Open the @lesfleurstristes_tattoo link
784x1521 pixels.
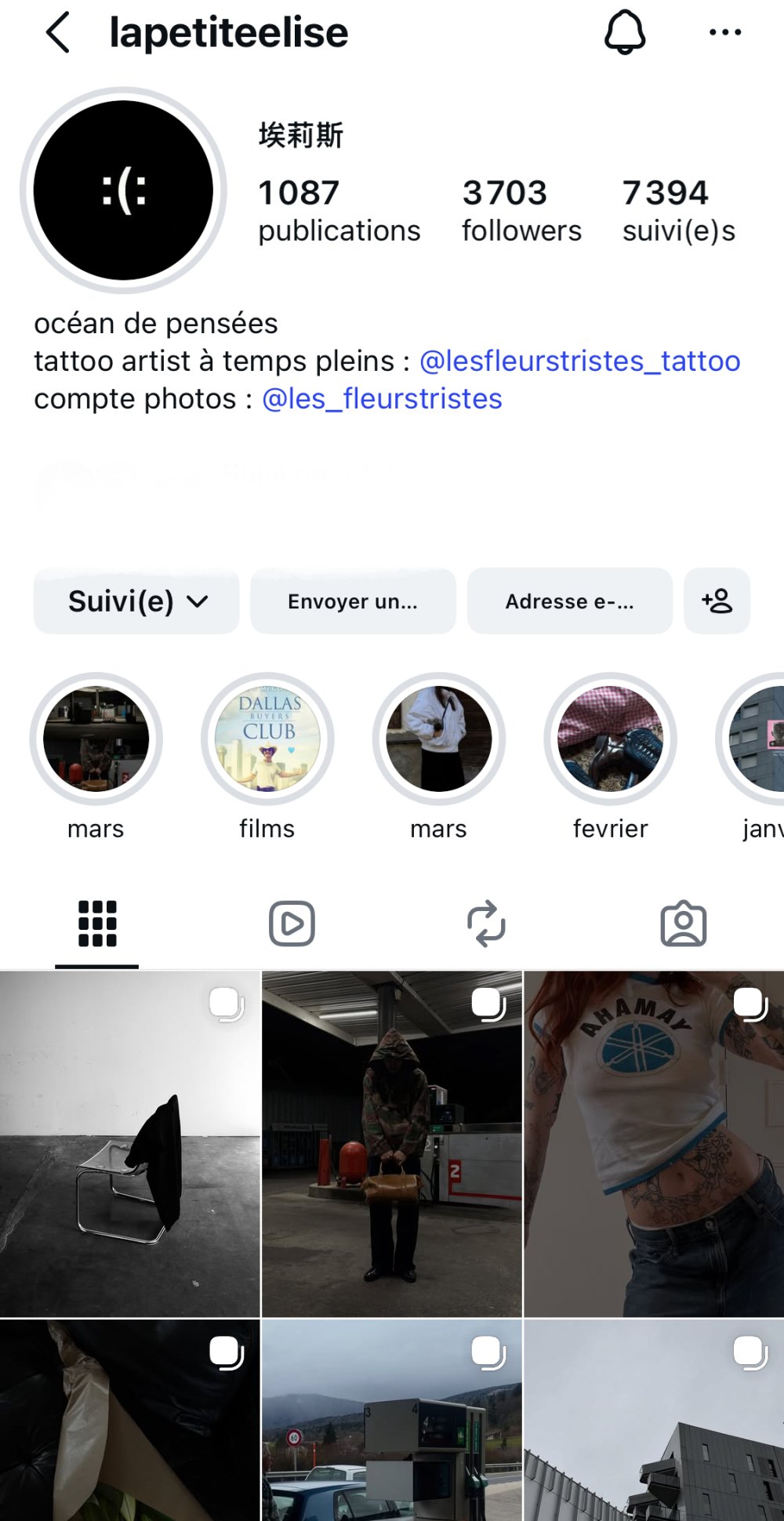pos(579,361)
